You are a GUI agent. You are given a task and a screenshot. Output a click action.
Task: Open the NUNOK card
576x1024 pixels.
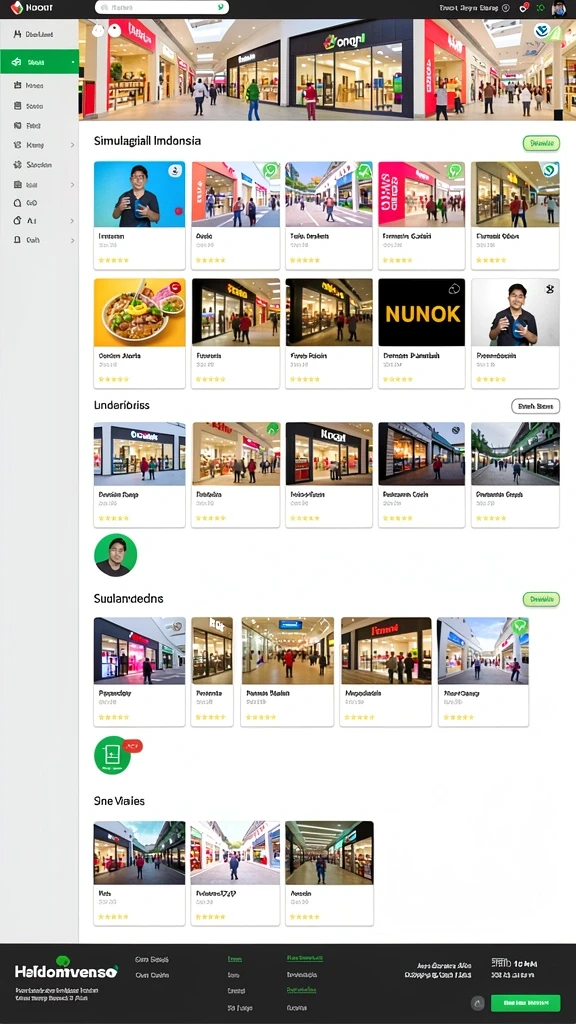click(421, 333)
